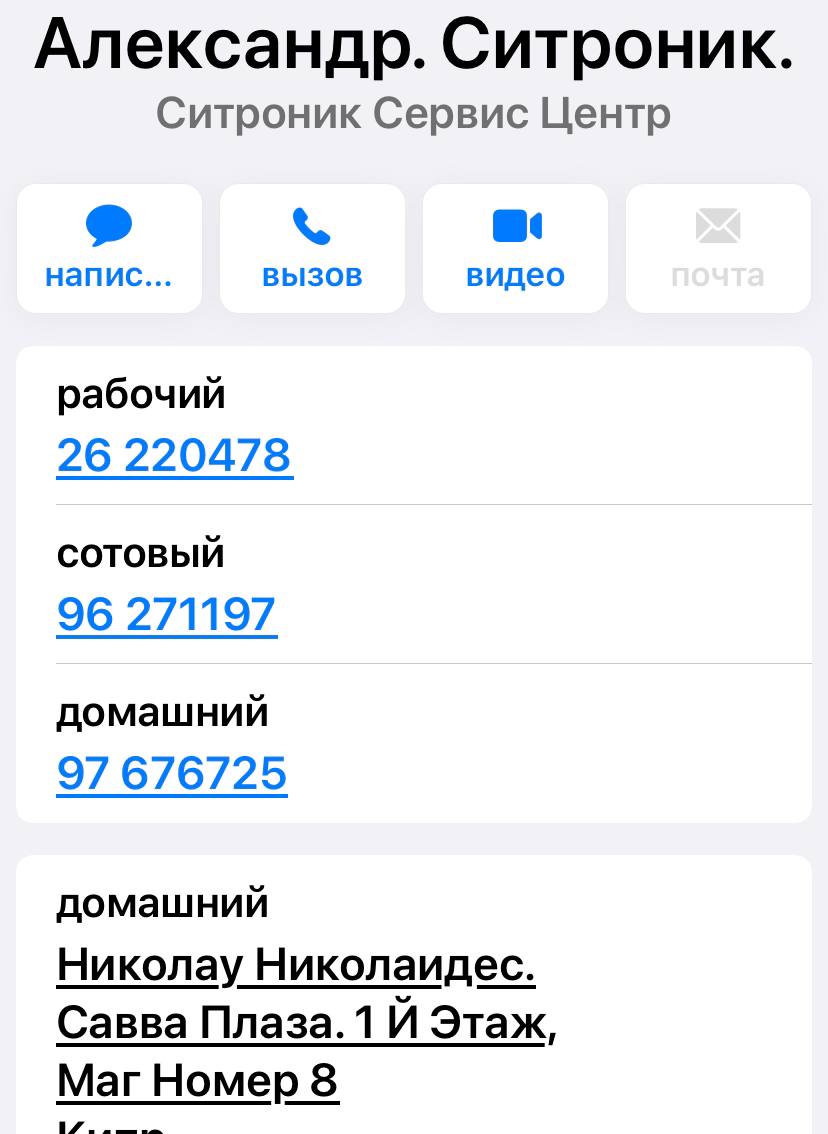Send a message via the написать button
The width and height of the screenshot is (828, 1134).
(109, 248)
